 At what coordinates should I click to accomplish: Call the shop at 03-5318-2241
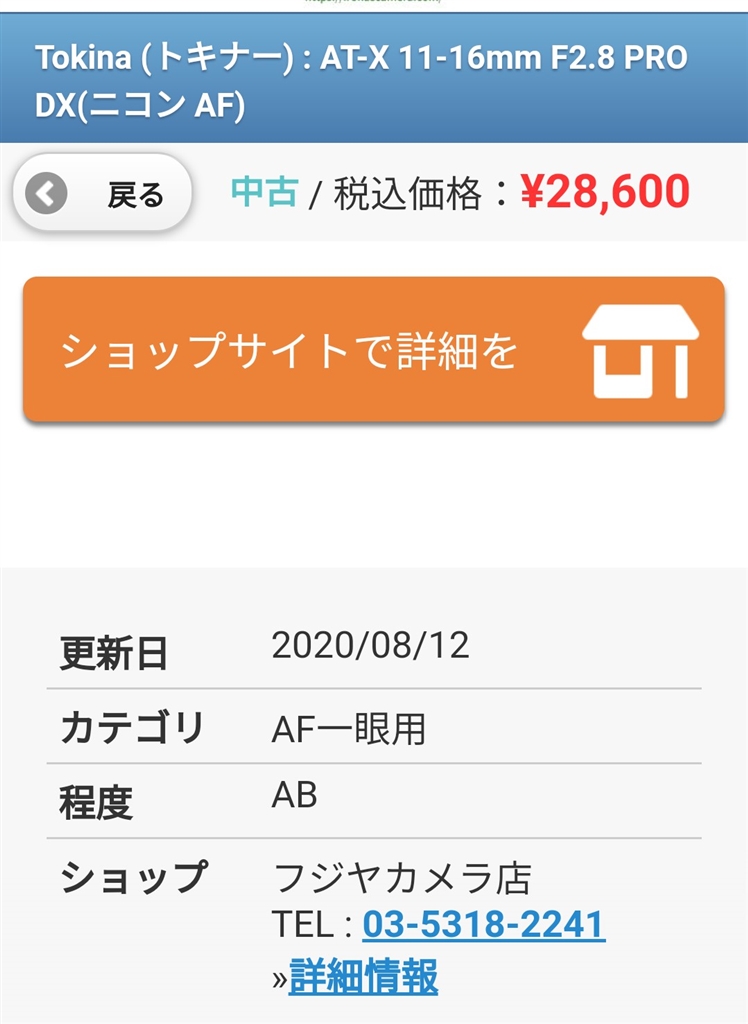click(x=483, y=925)
